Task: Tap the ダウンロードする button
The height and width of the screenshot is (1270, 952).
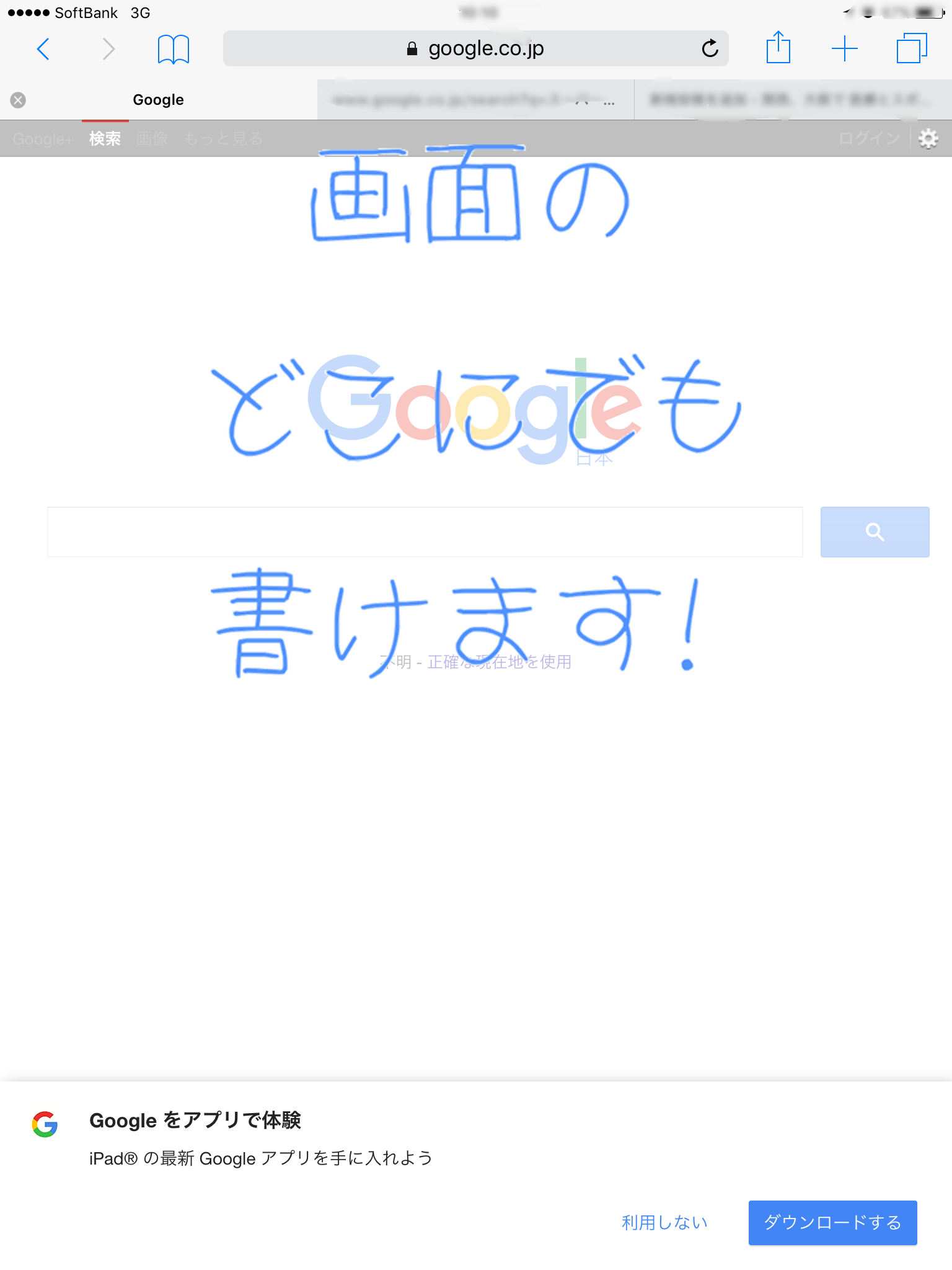Action: [832, 1222]
